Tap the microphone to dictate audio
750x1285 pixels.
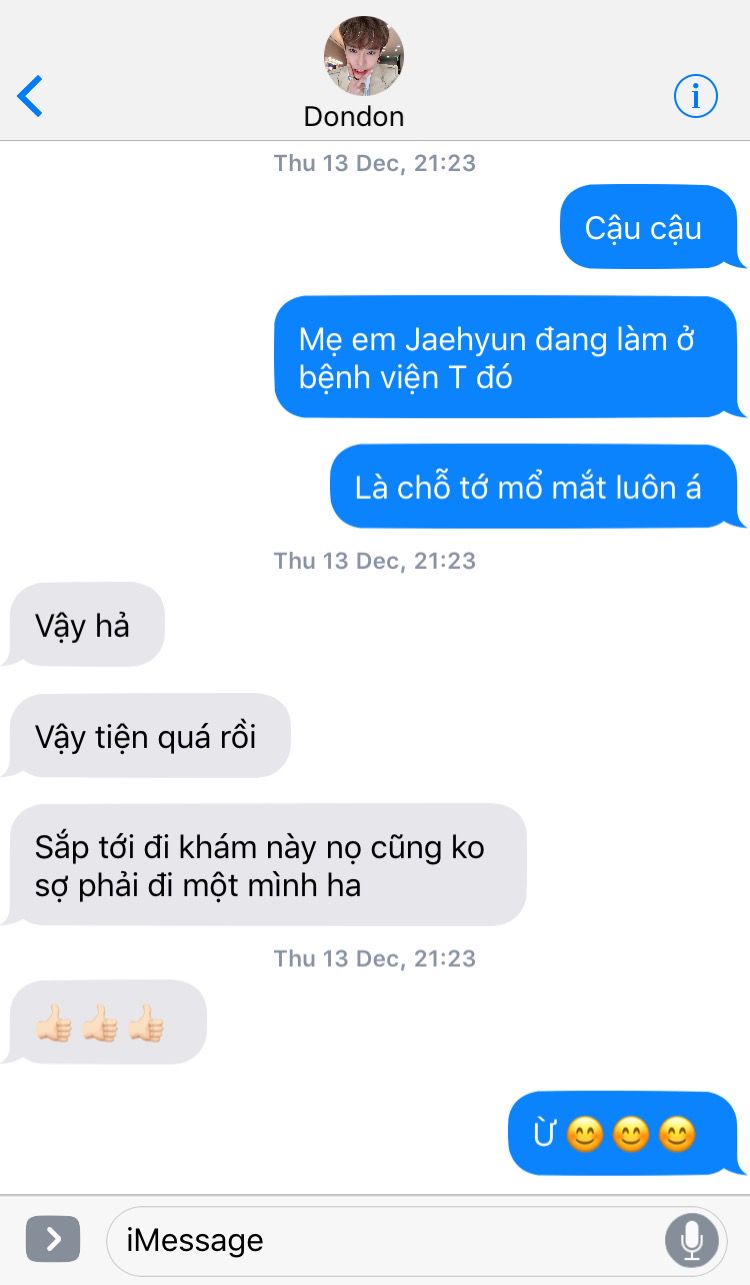pyautogui.click(x=691, y=1241)
